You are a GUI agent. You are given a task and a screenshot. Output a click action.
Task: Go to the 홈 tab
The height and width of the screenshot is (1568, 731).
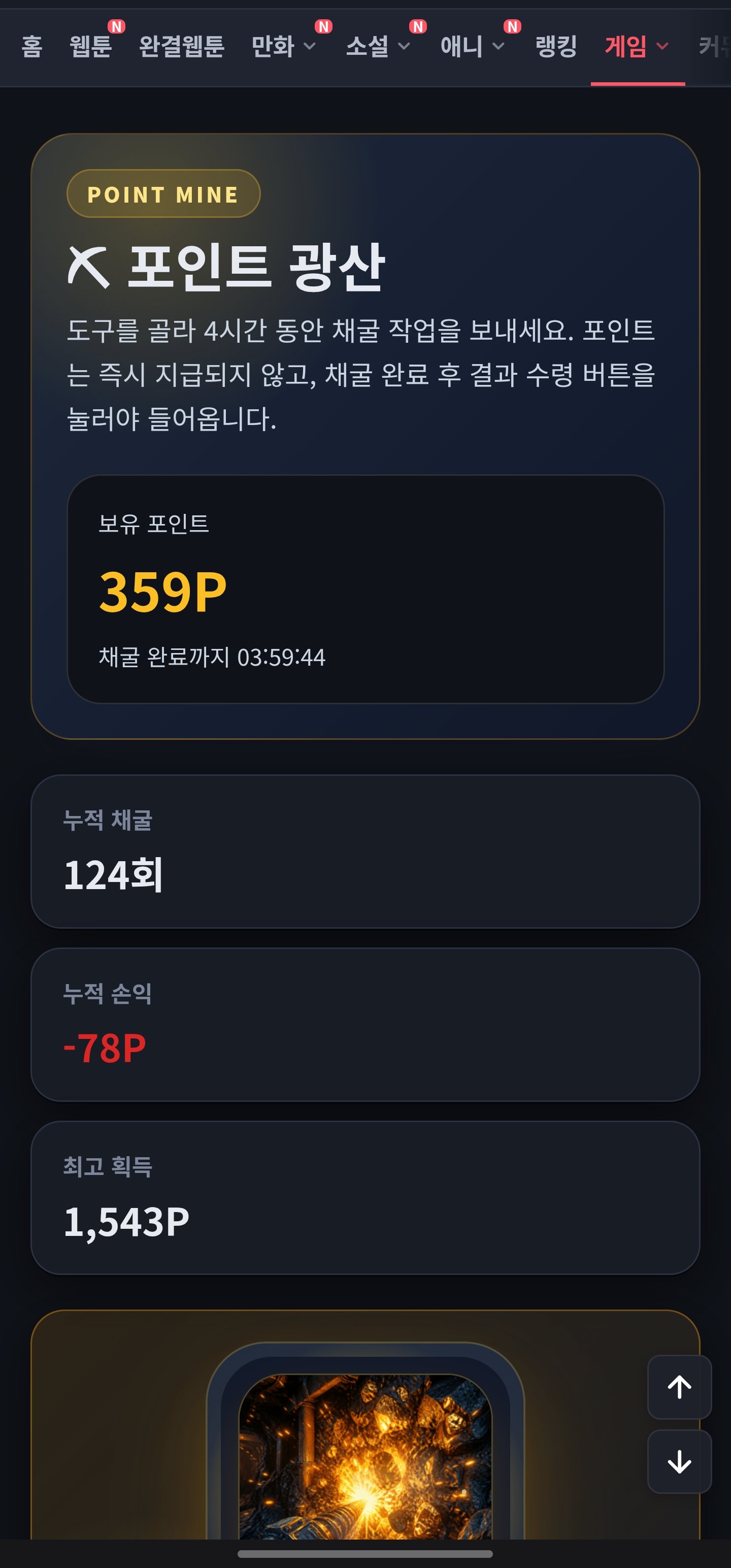point(31,46)
